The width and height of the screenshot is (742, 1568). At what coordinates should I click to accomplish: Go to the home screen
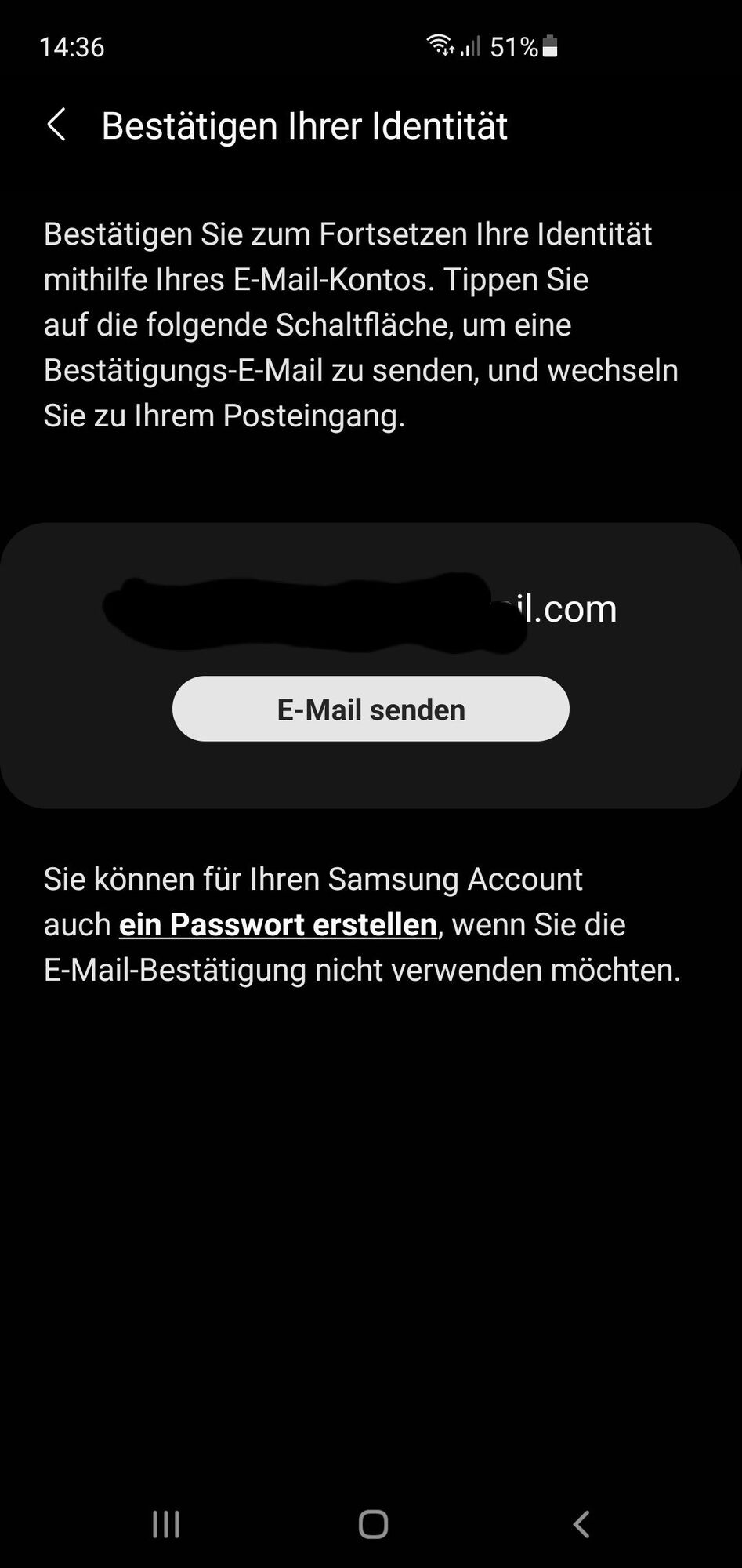point(373,1524)
